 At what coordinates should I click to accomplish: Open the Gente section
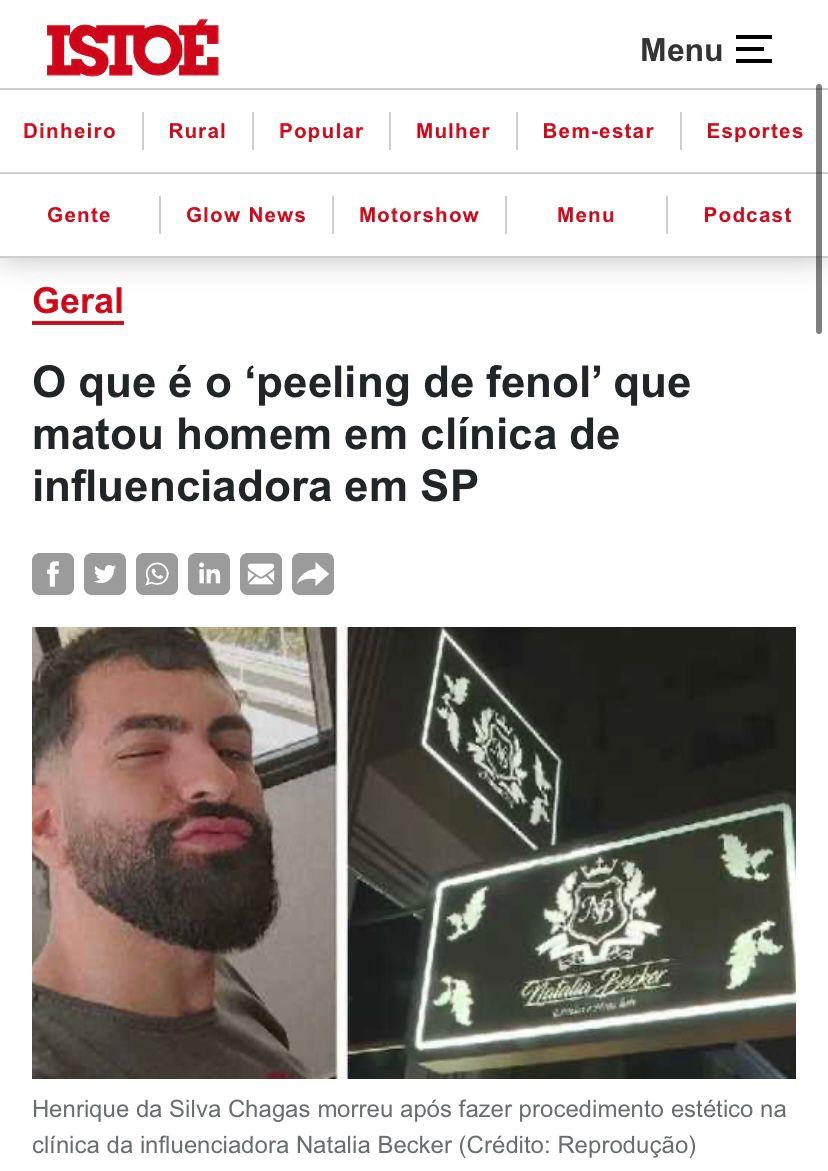click(79, 215)
